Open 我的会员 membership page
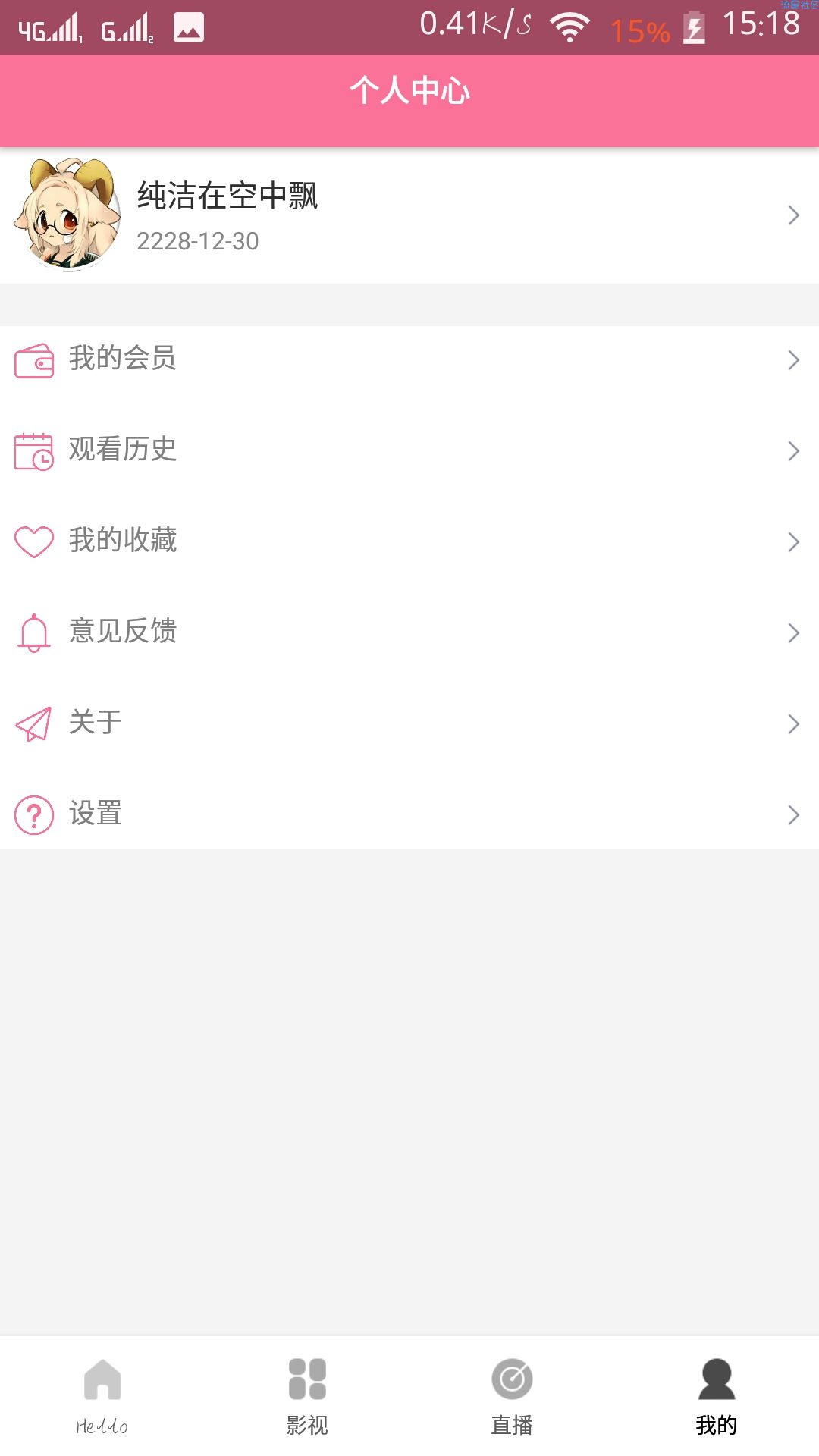819x1456 pixels. coord(409,359)
